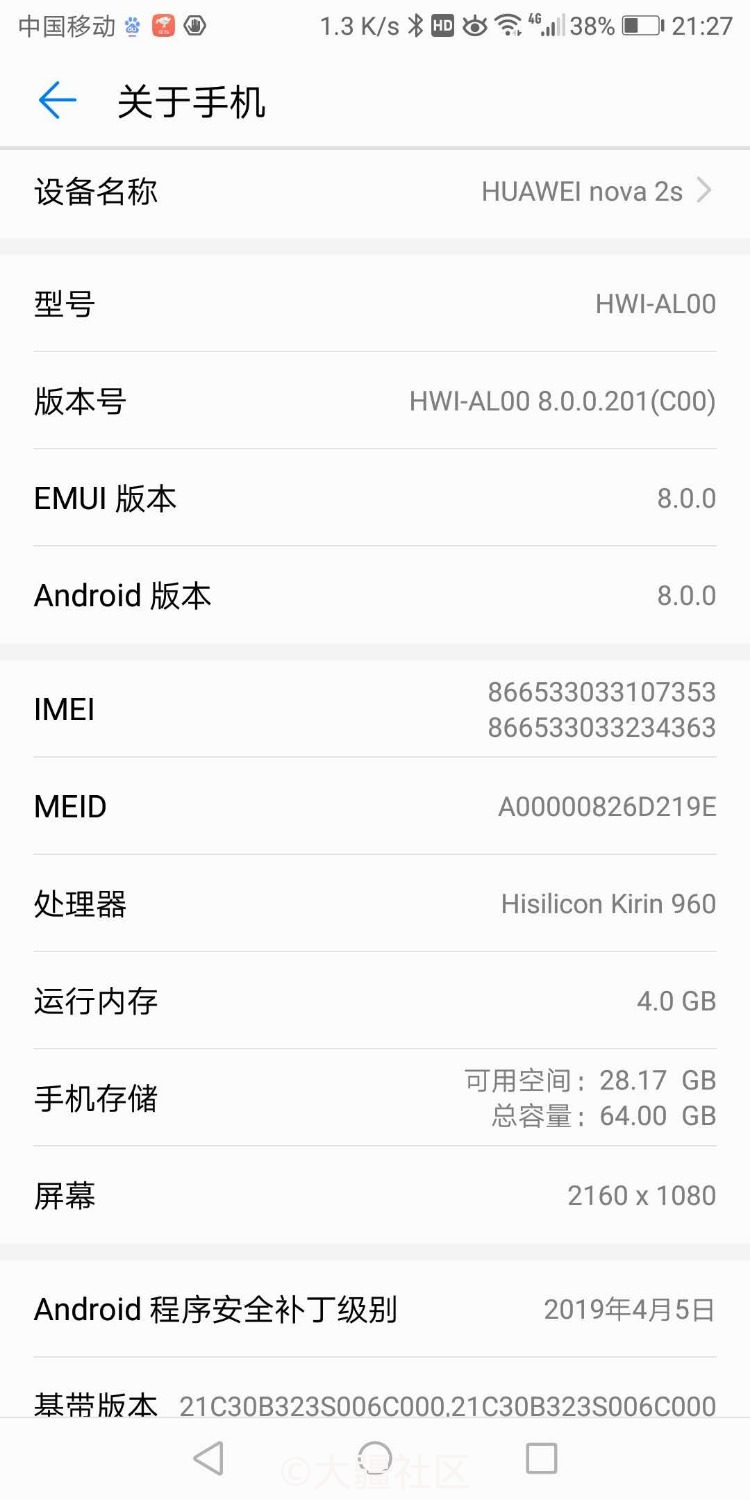Viewport: 750px width, 1500px height.
Task: Tap the 版本号 row
Action: [375, 401]
